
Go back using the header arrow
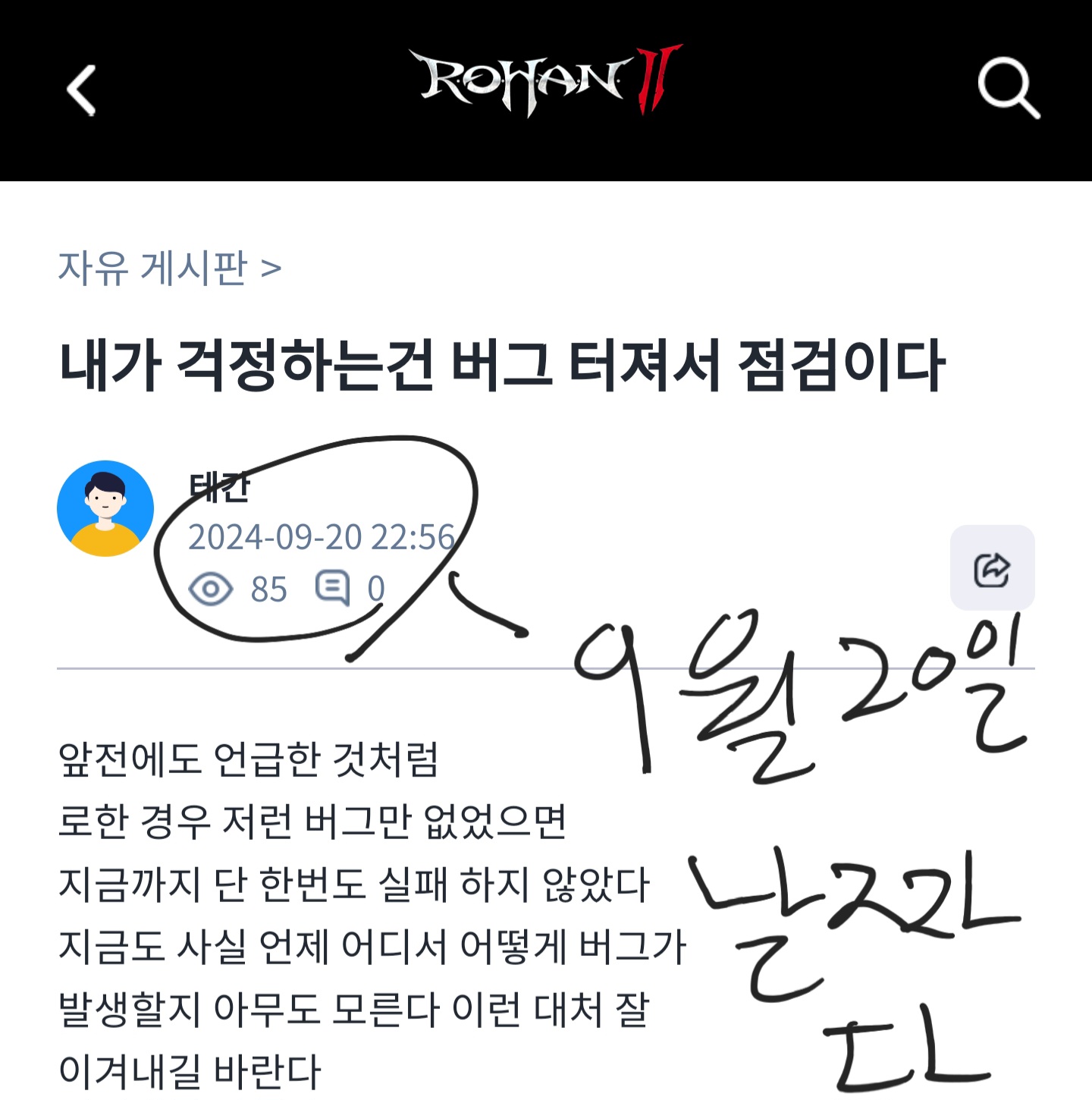click(82, 90)
